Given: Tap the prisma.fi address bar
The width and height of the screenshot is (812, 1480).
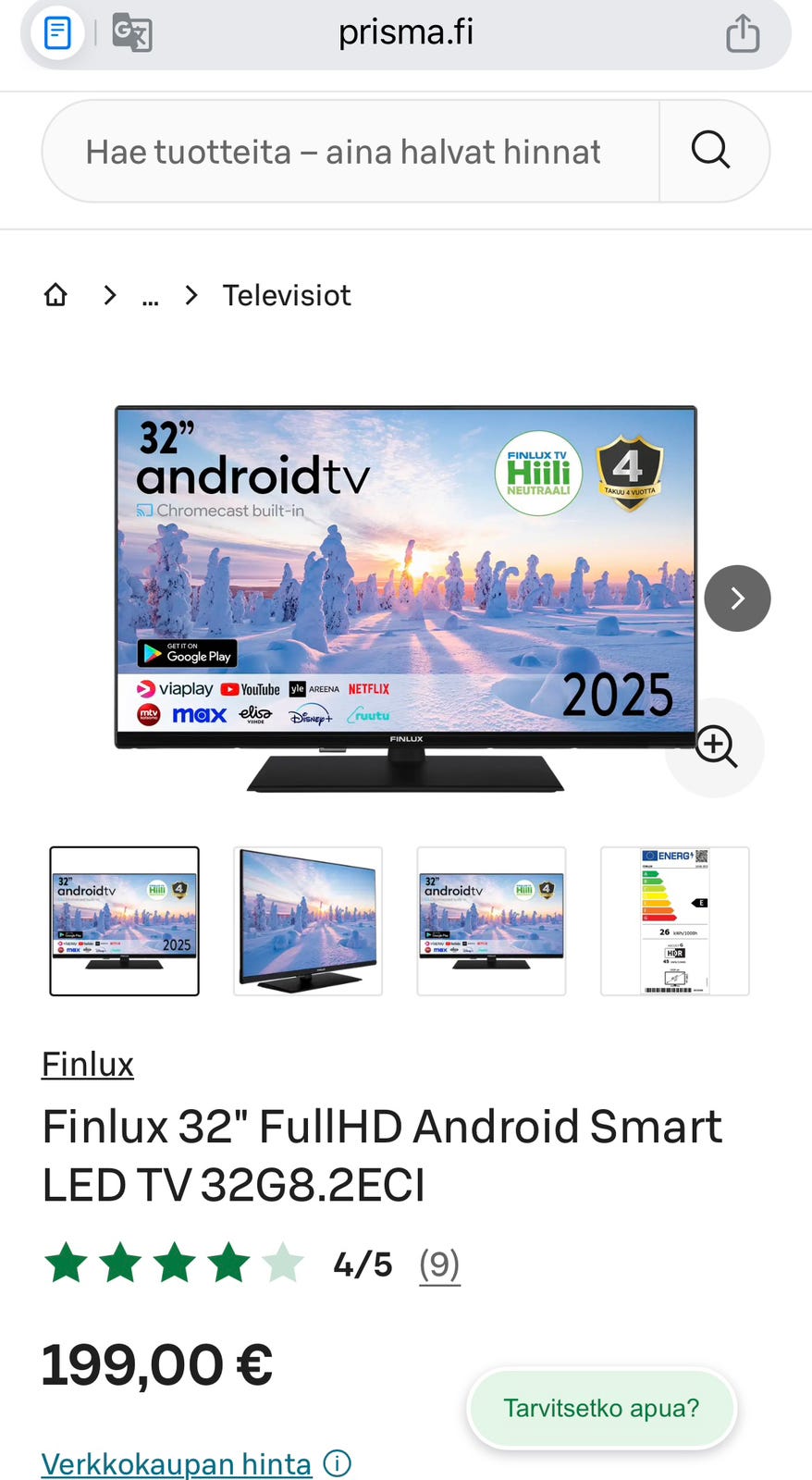Looking at the screenshot, I should click(406, 33).
